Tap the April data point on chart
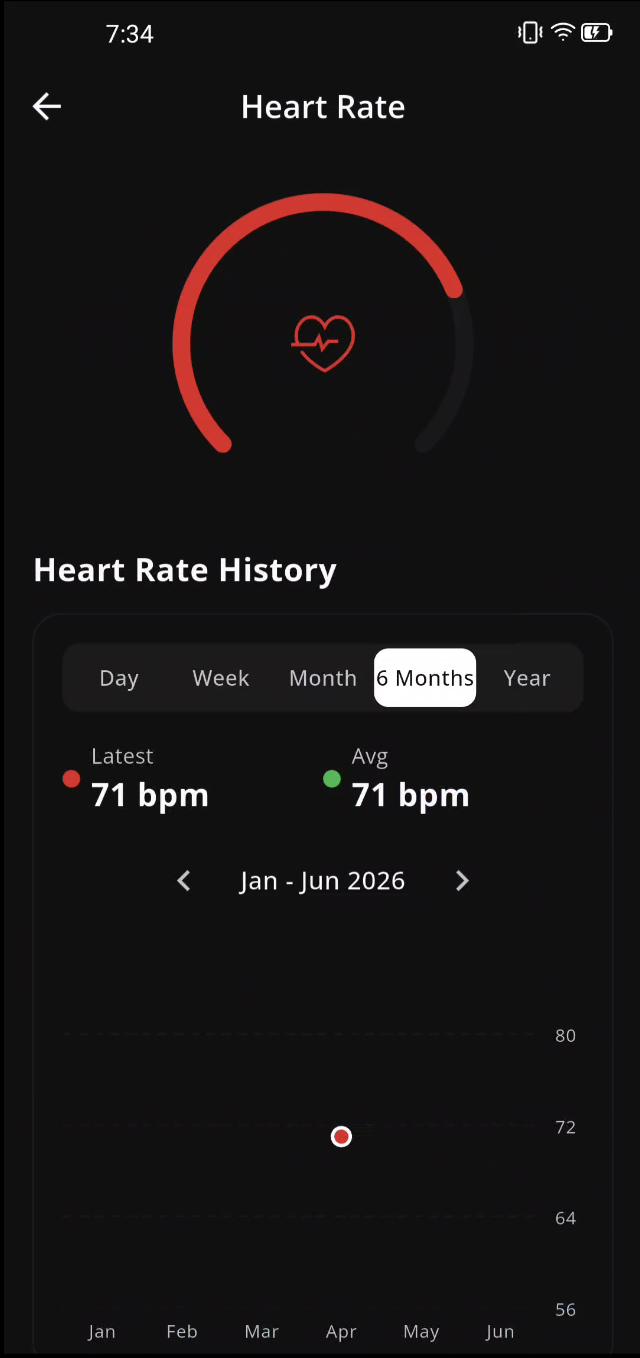The height and width of the screenshot is (1358, 640). point(341,1137)
